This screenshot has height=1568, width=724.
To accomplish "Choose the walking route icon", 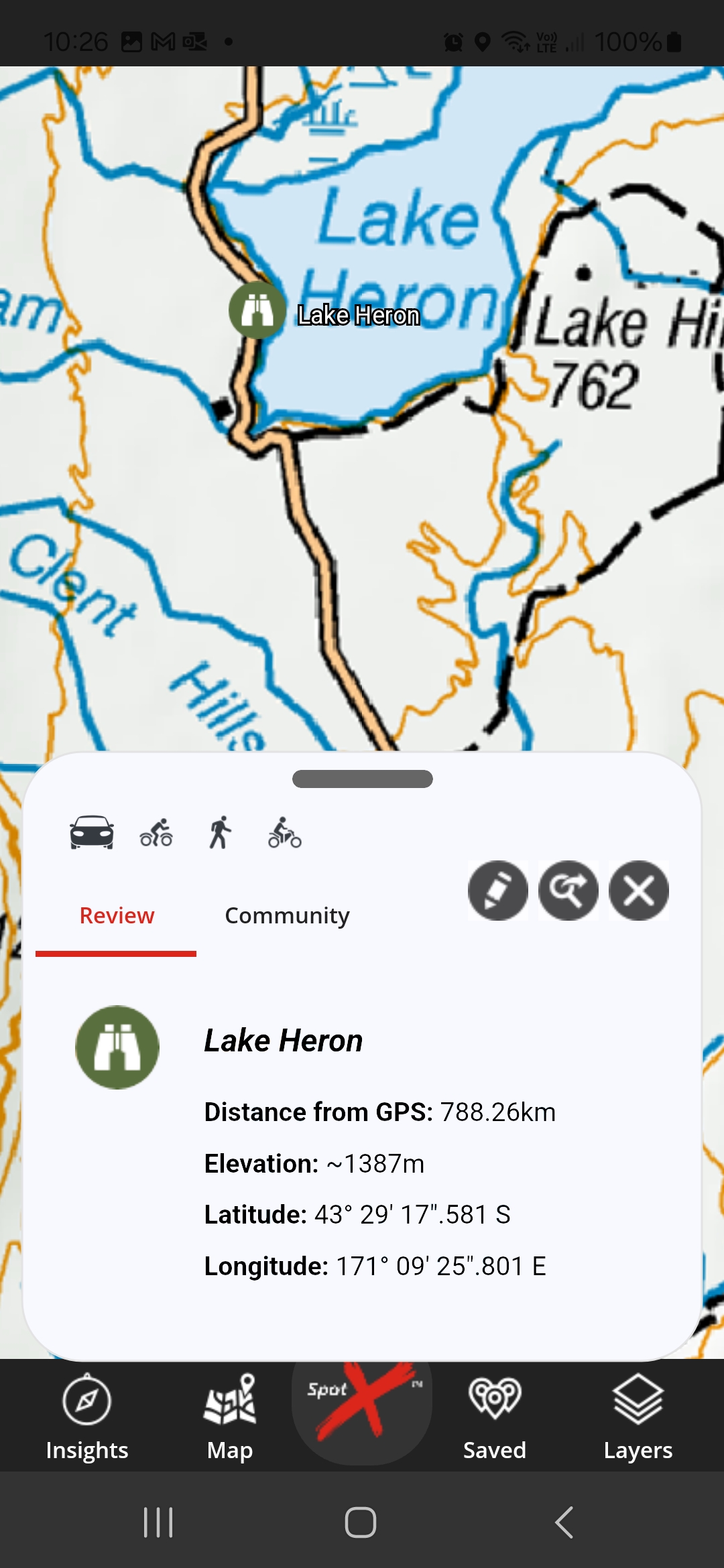I will 220,833.
